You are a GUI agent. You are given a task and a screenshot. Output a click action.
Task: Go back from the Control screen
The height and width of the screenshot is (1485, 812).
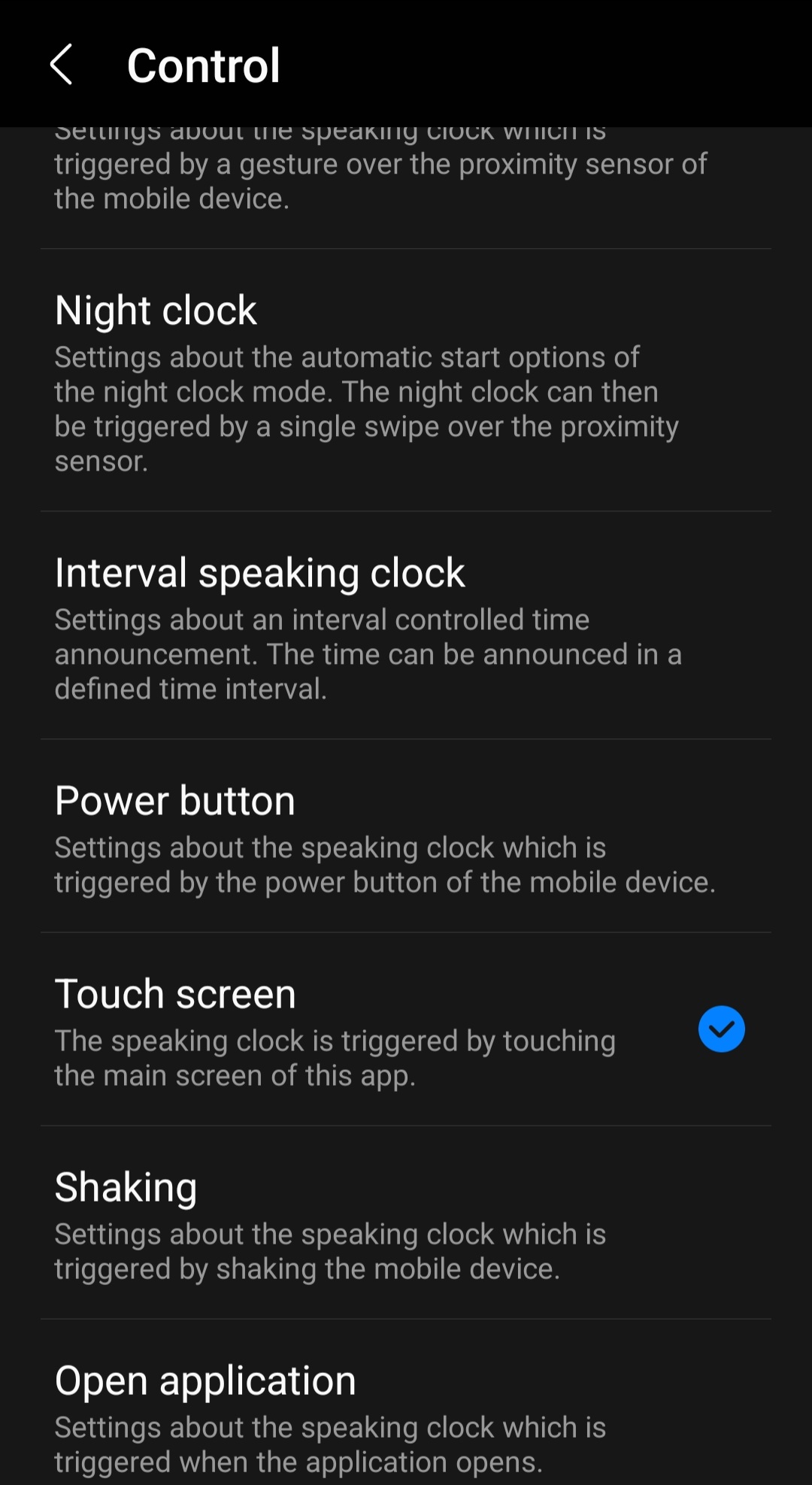click(x=62, y=65)
